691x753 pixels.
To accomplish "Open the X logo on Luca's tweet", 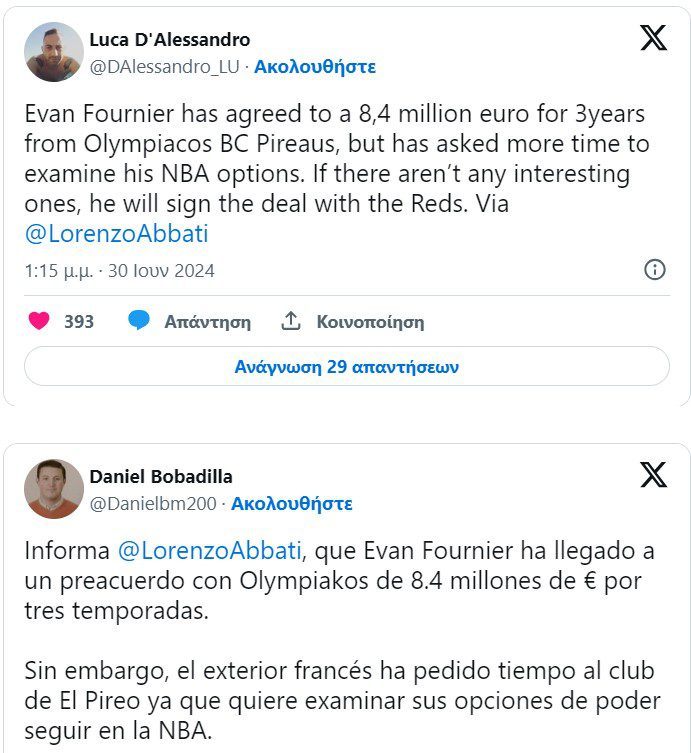I will click(653, 39).
